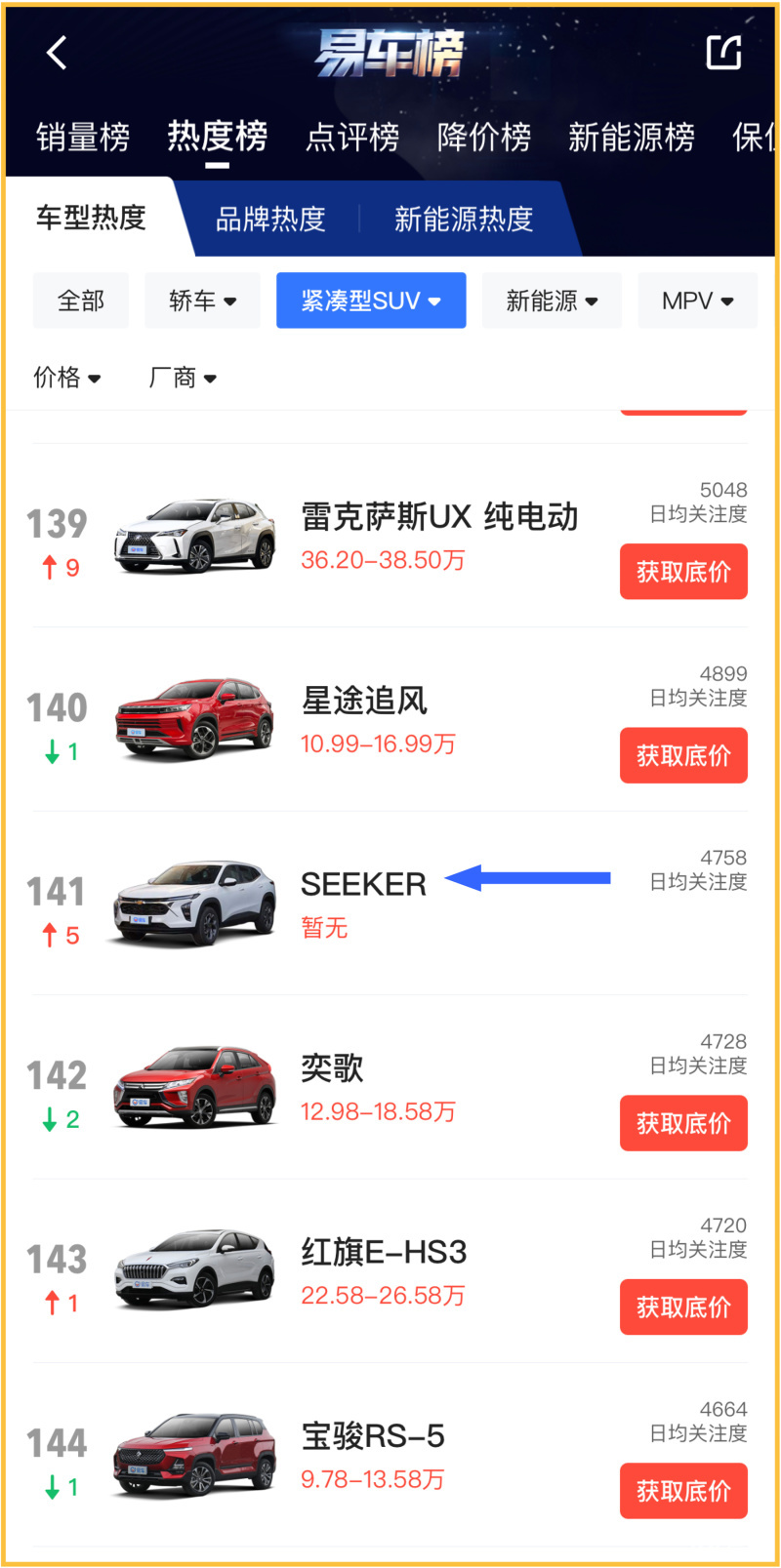781x1568 pixels.
Task: Get the lowest price for 宝骏RS-5
Action: [x=683, y=1491]
